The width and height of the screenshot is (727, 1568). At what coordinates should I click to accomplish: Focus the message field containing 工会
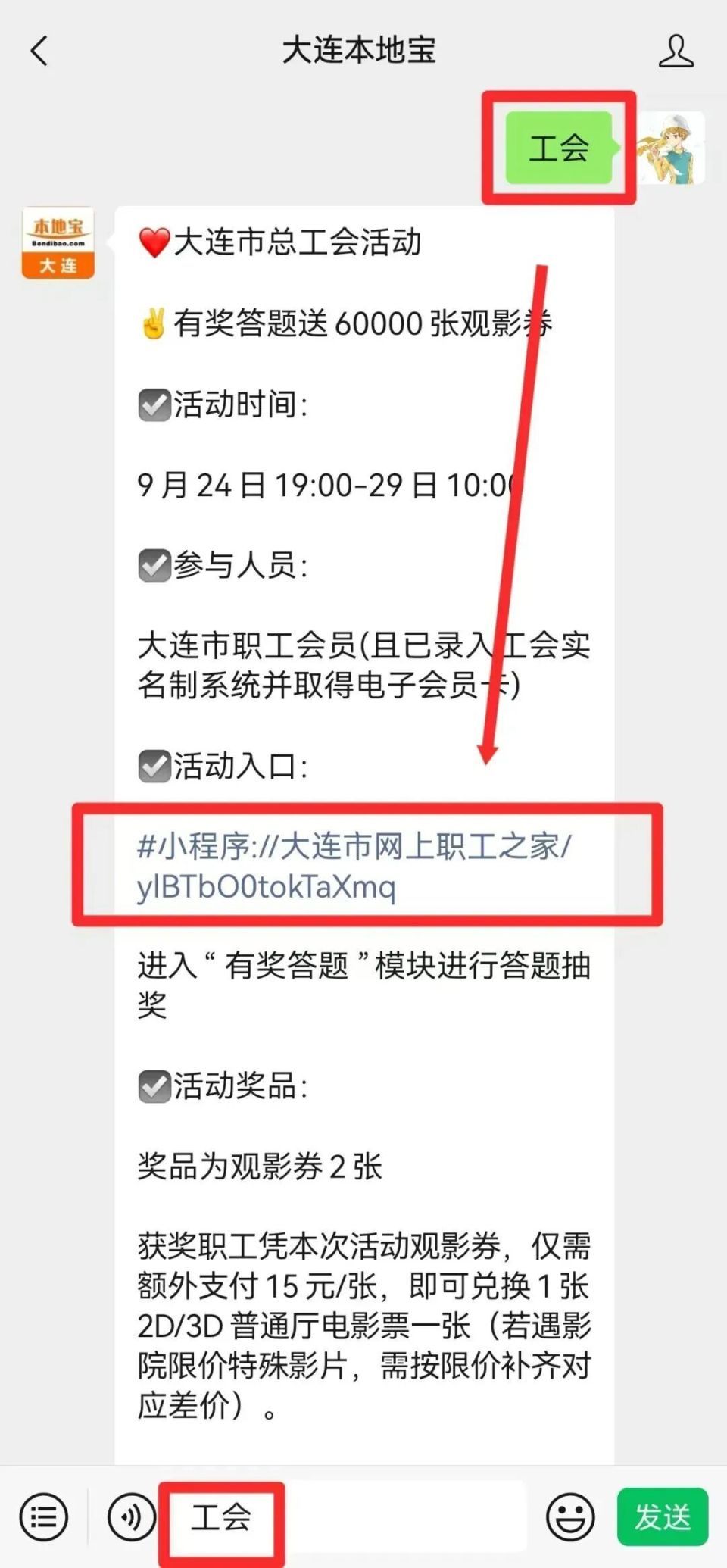(346, 1517)
